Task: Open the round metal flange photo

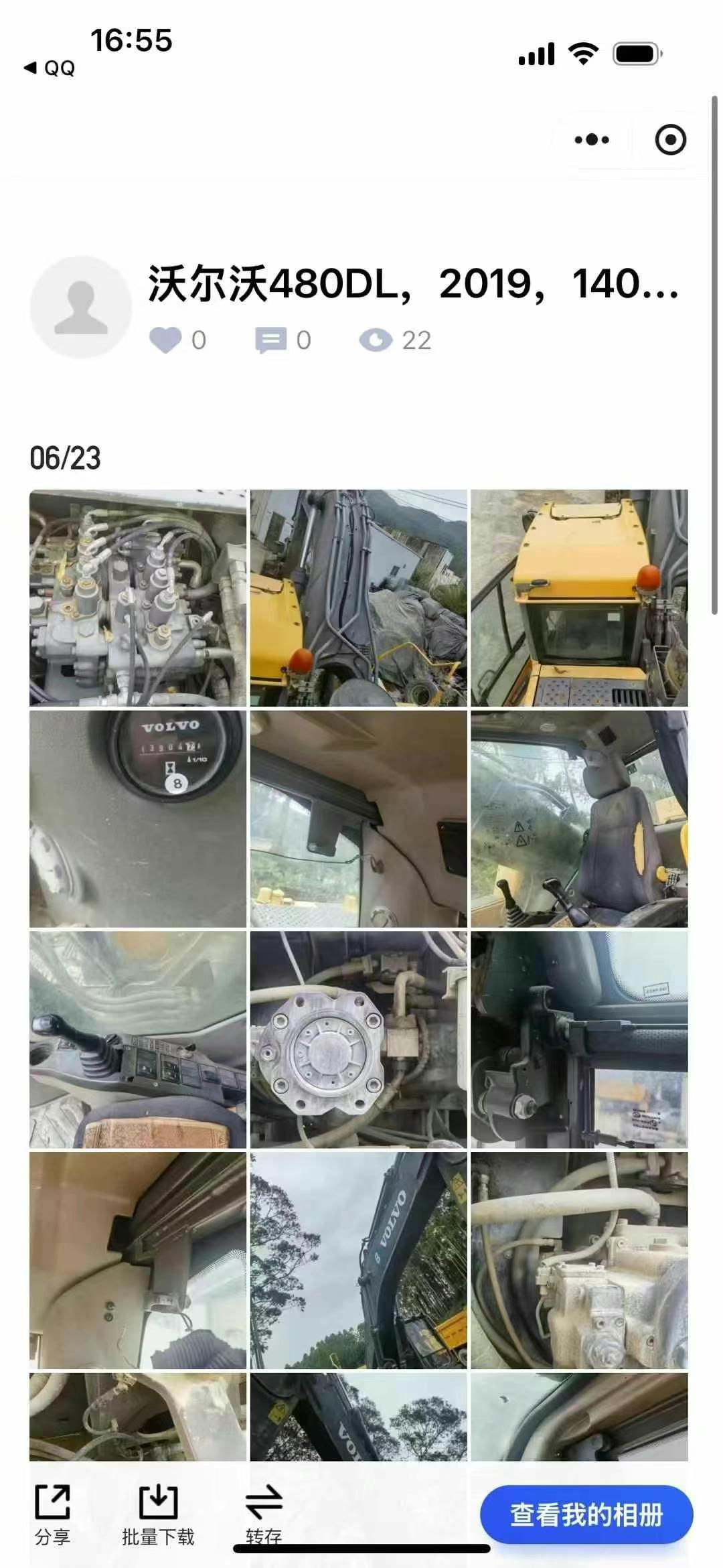Action: [359, 1040]
